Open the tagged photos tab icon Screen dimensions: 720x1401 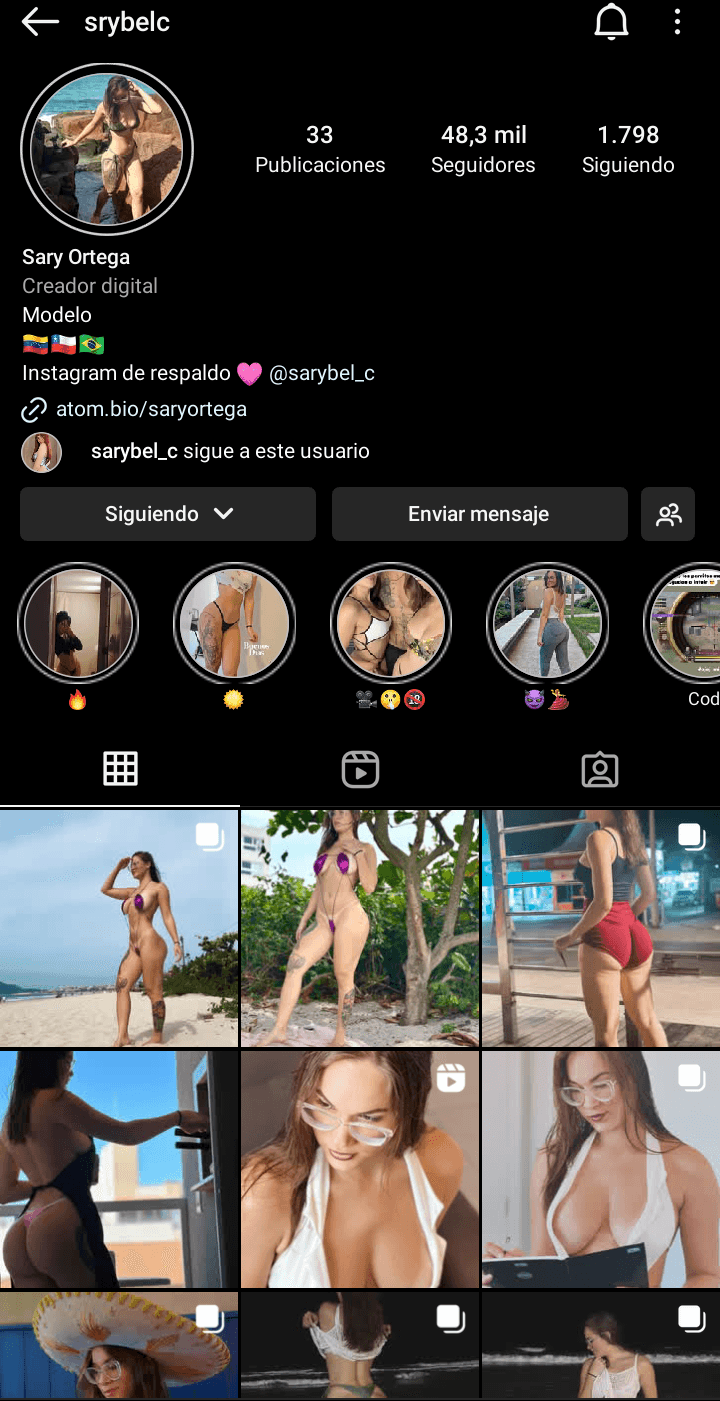(x=600, y=769)
